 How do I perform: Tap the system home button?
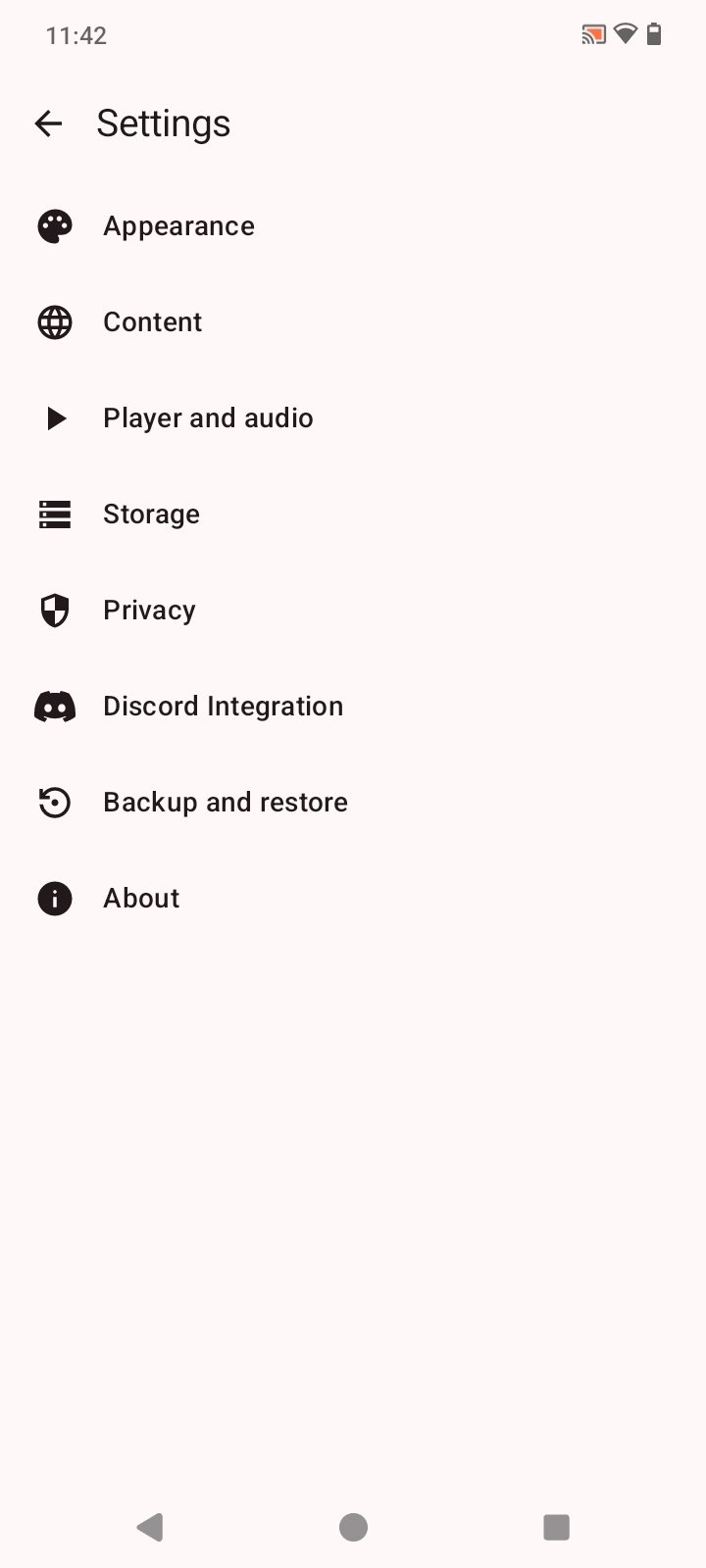click(x=353, y=1527)
